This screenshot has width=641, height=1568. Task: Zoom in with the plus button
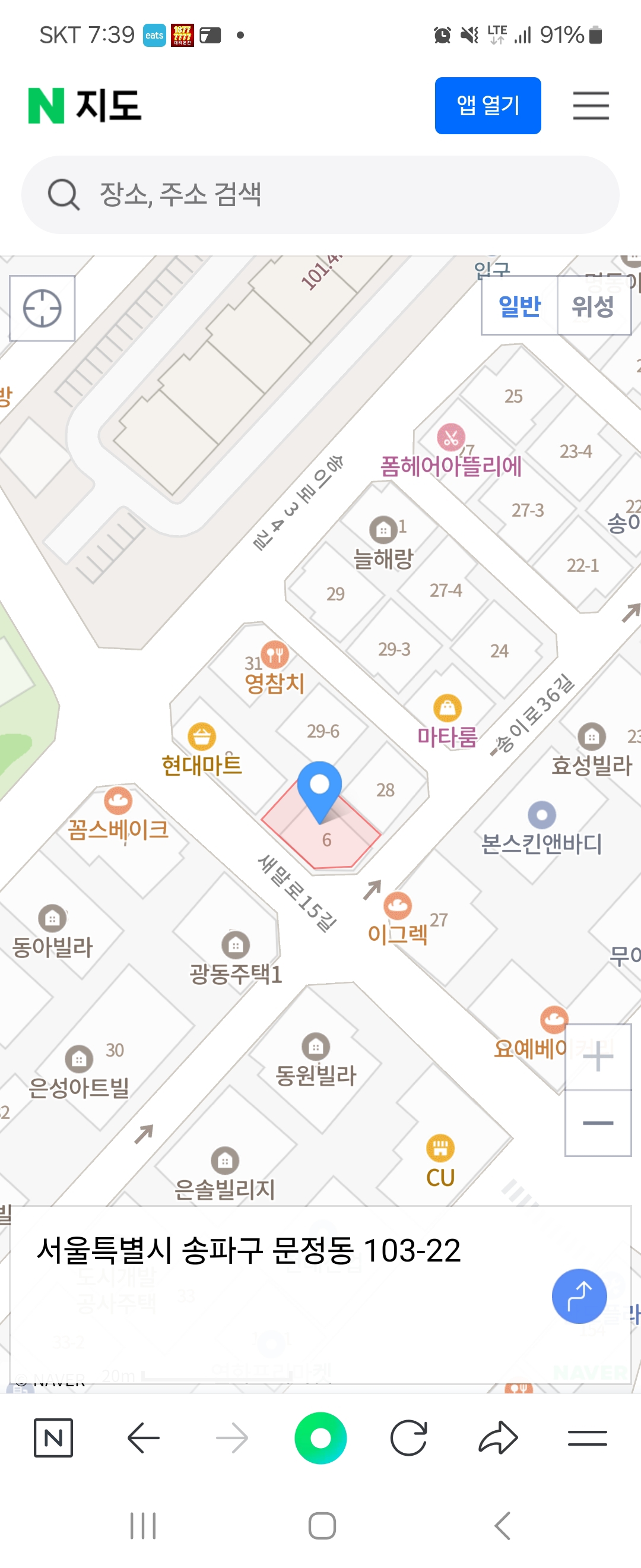tap(598, 1057)
